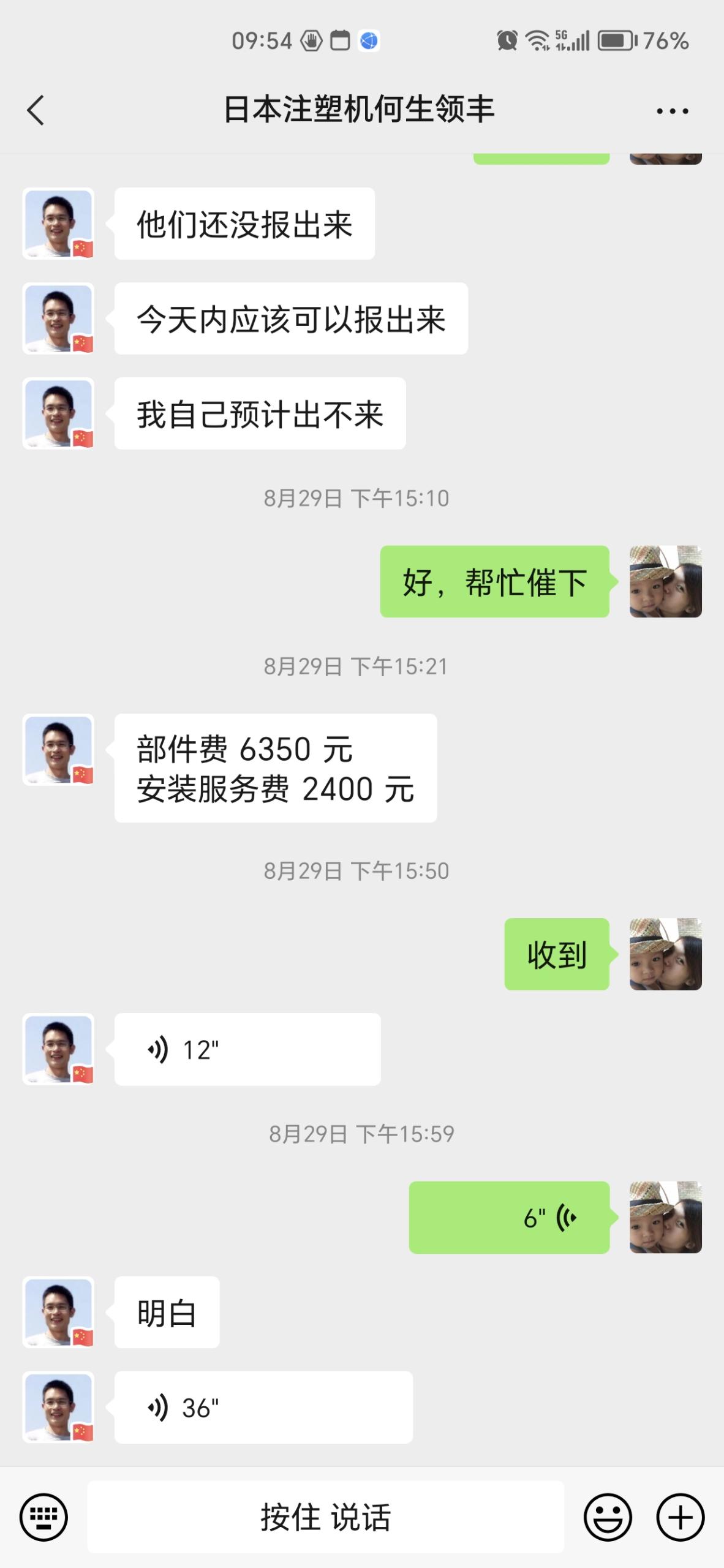Play the sent 6-second voice message
The width and height of the screenshot is (724, 1568).
coord(509,1217)
